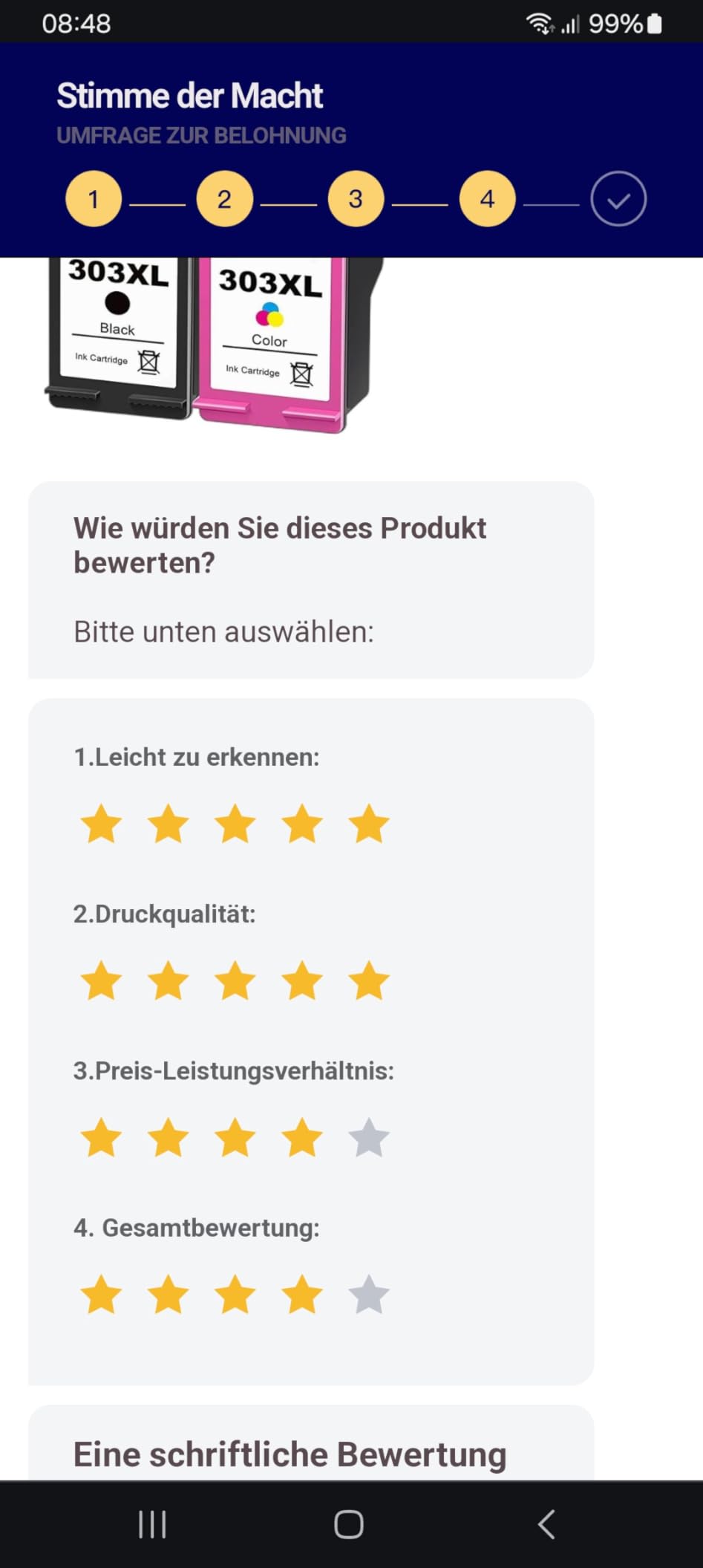The image size is (703, 1568).
Task: Tap the third star under Druckqualität
Action: click(x=235, y=980)
